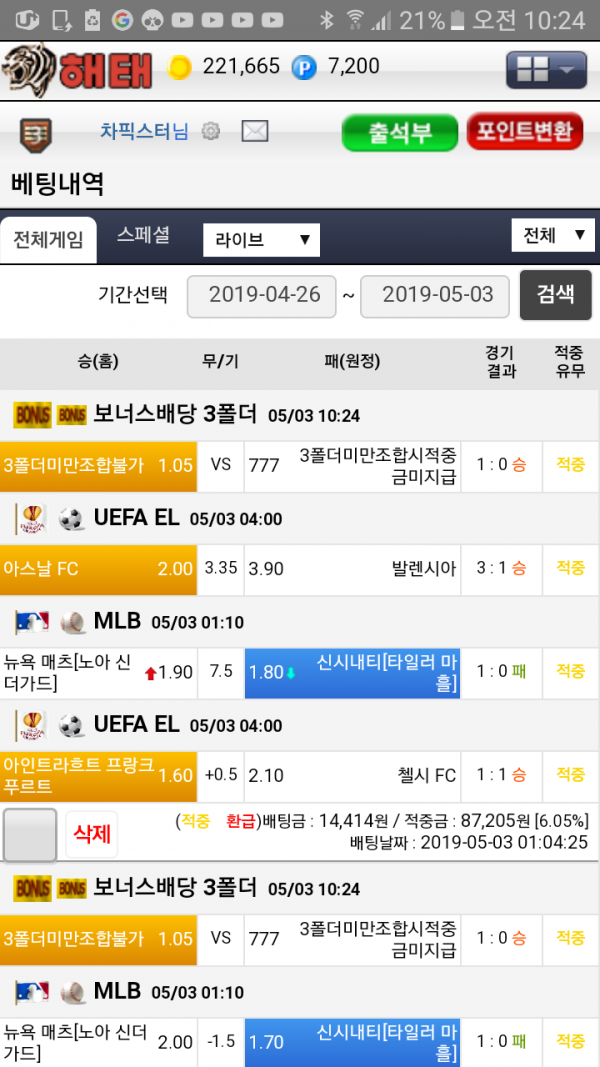This screenshot has height=1067, width=600.
Task: Open the 차픽스터님 username link
Action: (143, 131)
